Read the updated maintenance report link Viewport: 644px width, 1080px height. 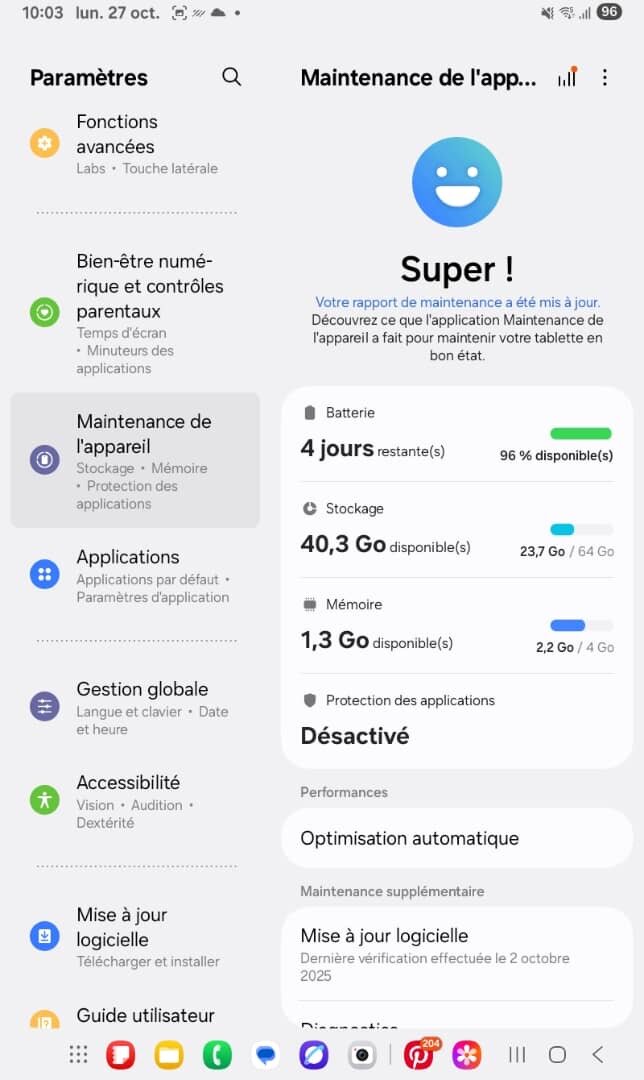[457, 302]
